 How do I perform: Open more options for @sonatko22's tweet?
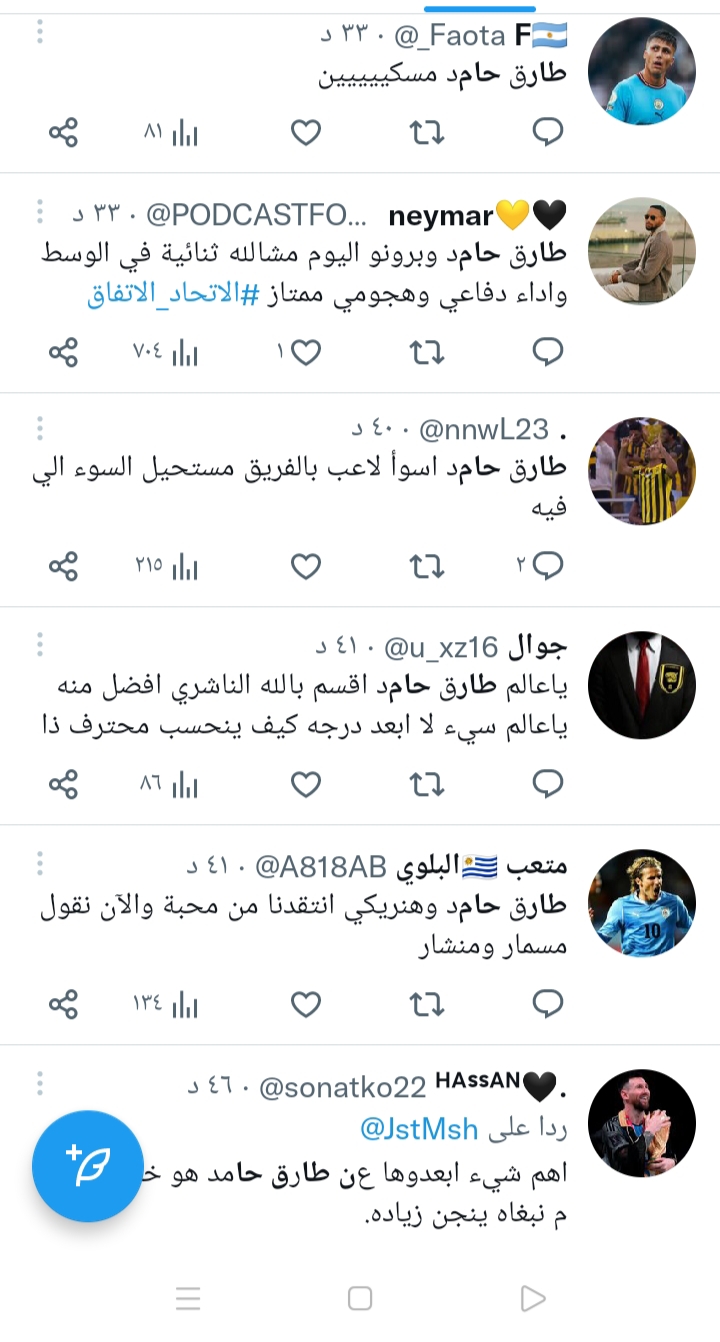pyautogui.click(x=40, y=1083)
